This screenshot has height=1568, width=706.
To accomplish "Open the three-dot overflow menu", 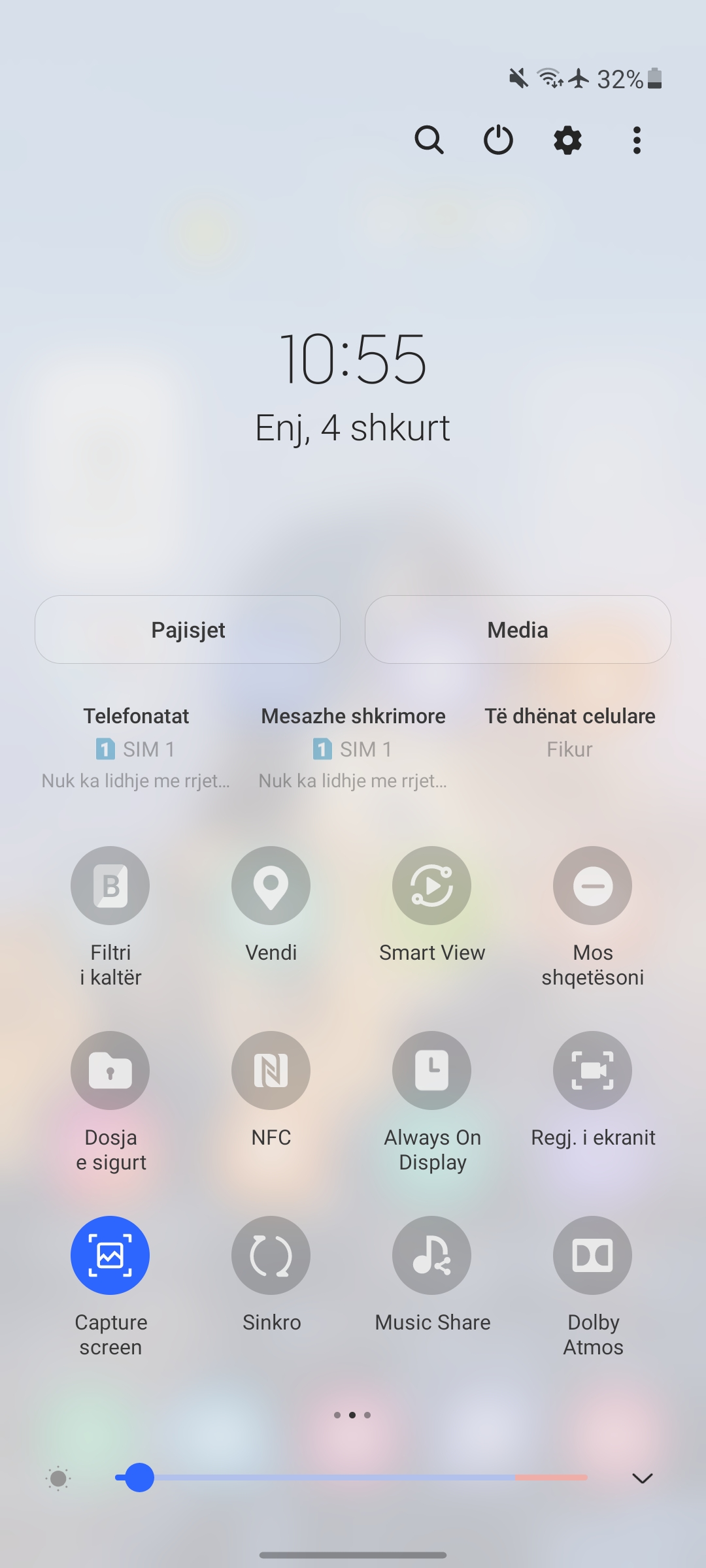I will tap(637, 140).
